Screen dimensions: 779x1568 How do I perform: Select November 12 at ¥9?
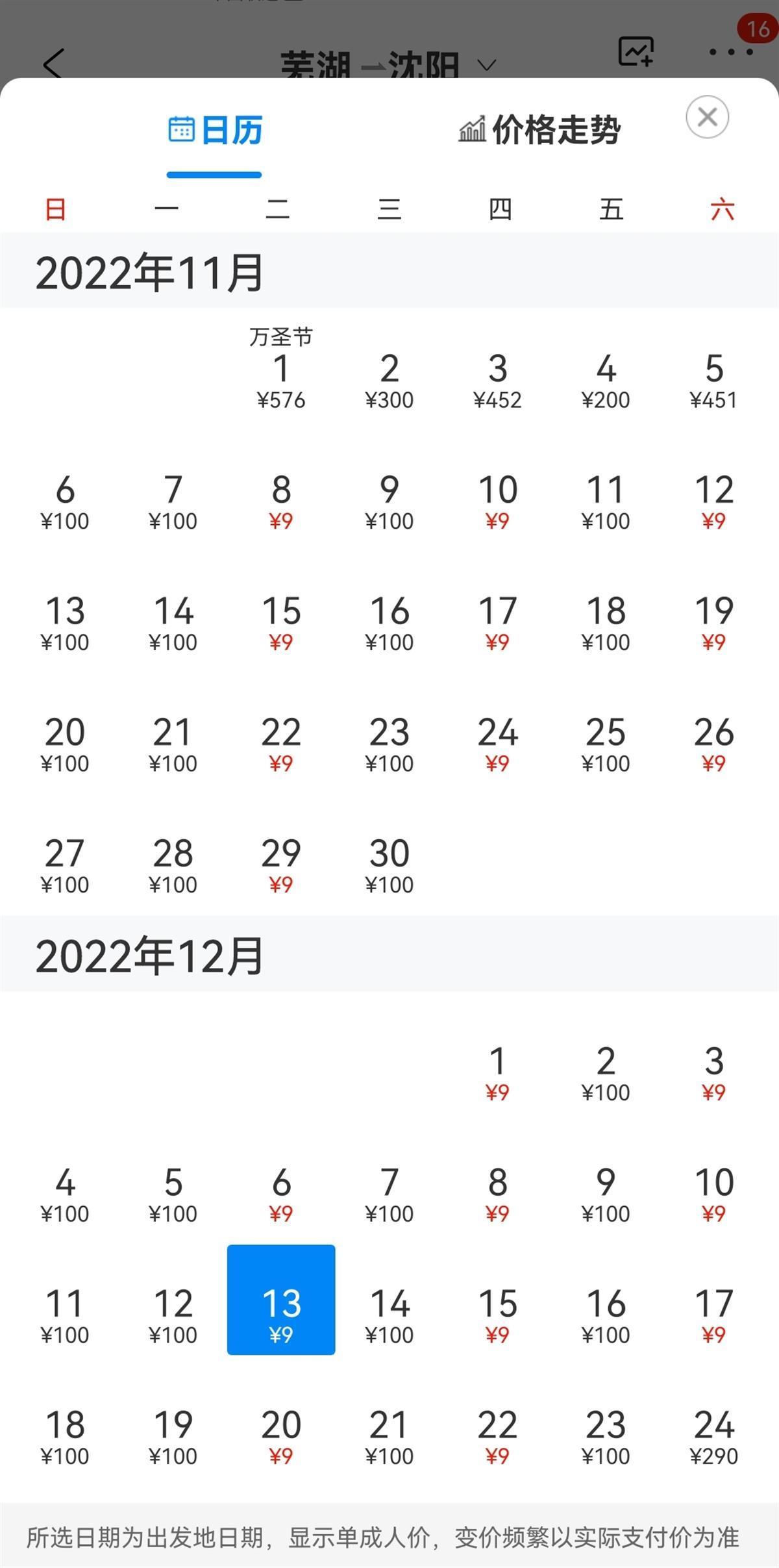coord(714,501)
